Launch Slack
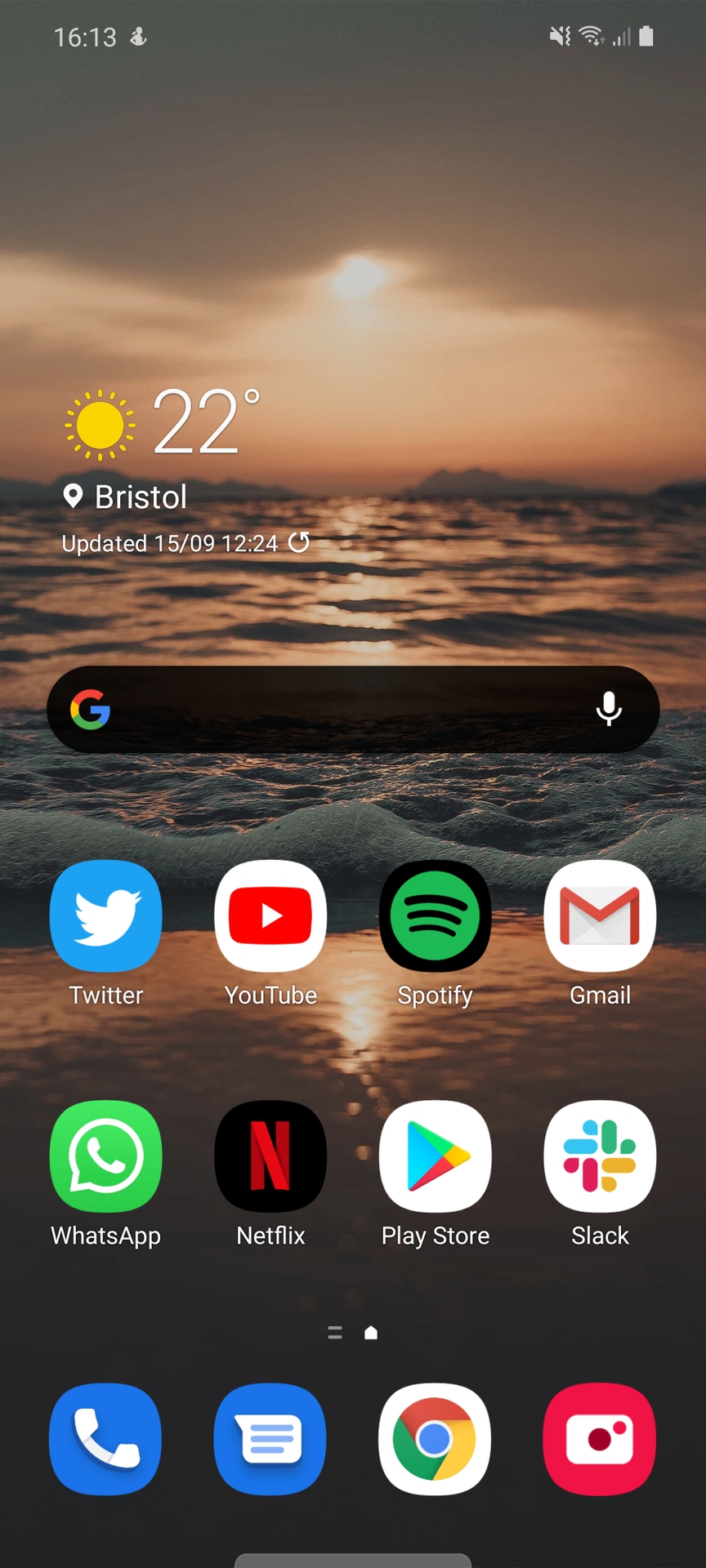Viewport: 706px width, 1568px height. click(600, 1156)
